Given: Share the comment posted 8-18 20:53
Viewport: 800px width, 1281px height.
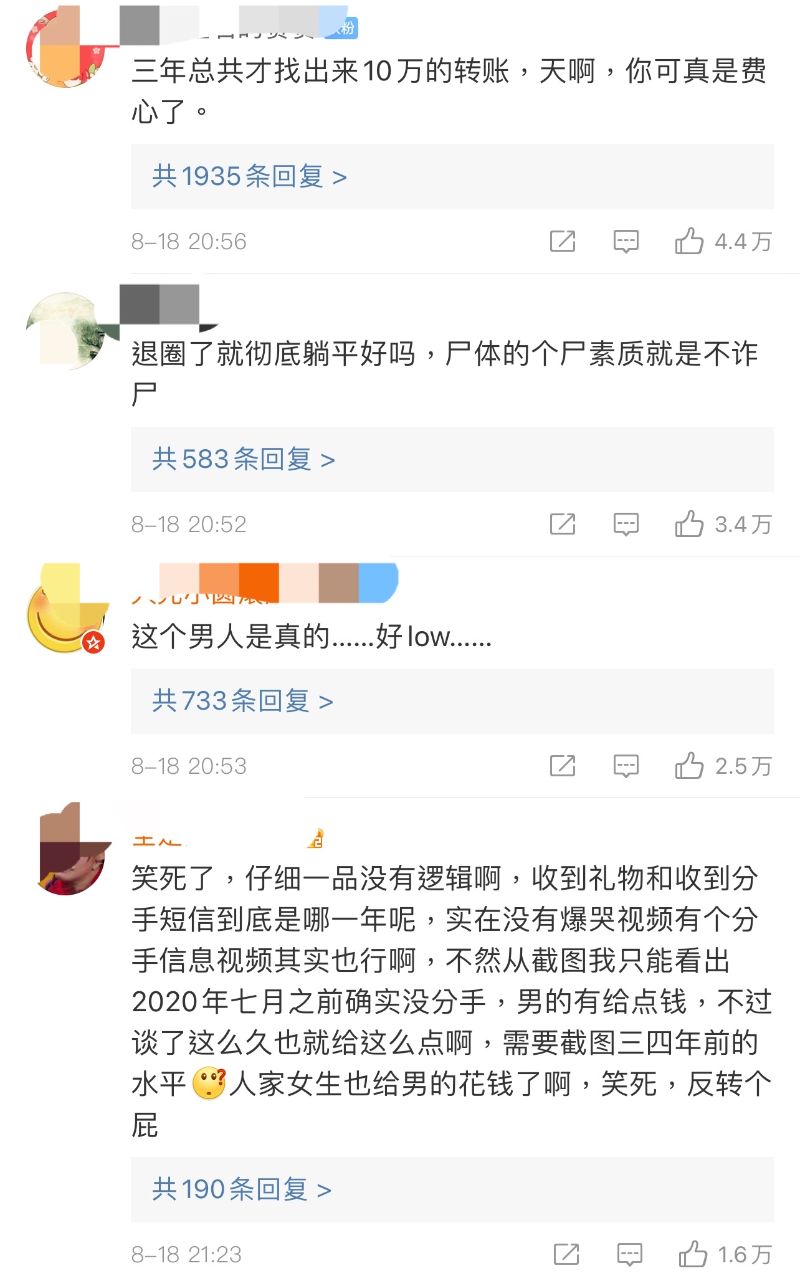Looking at the screenshot, I should [x=563, y=766].
